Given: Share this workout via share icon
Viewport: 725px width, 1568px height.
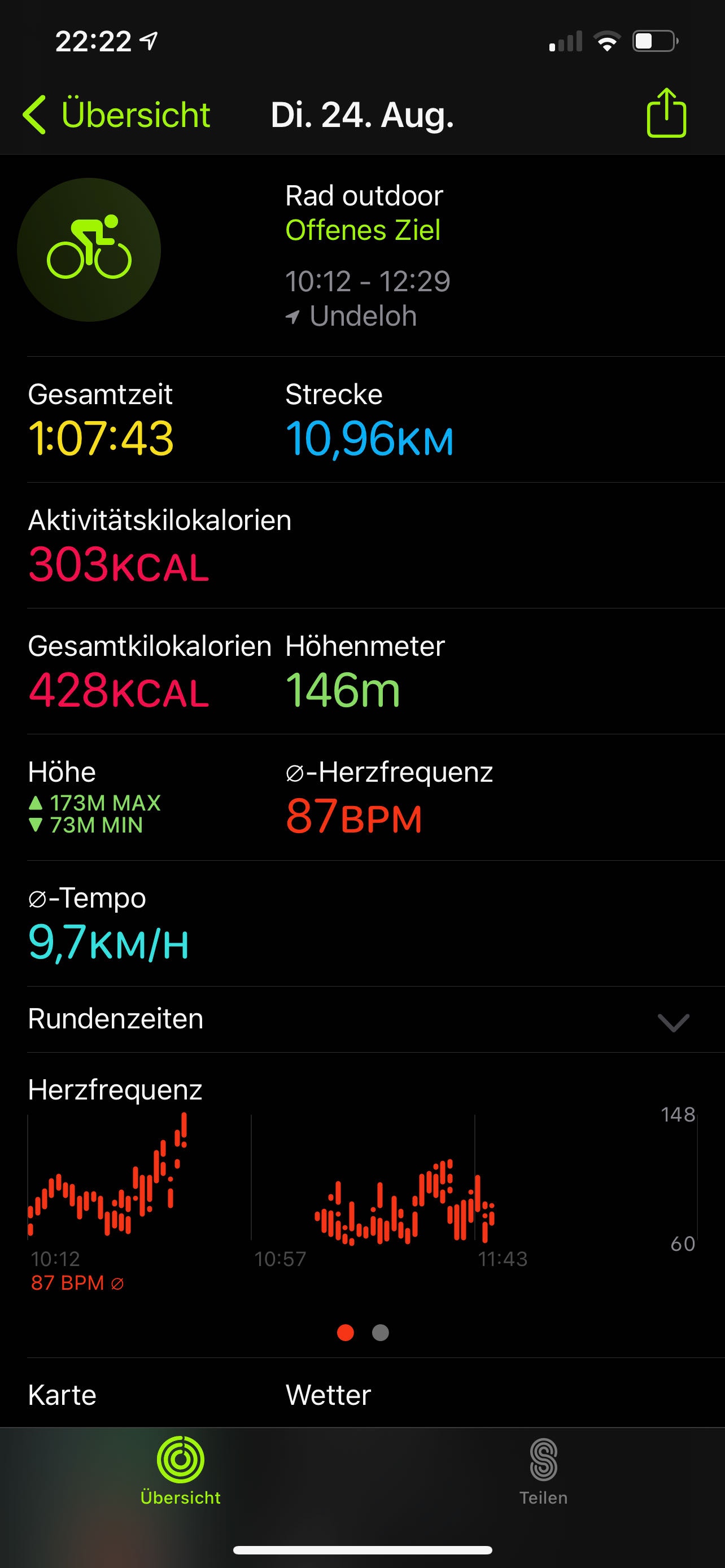Looking at the screenshot, I should [x=666, y=113].
